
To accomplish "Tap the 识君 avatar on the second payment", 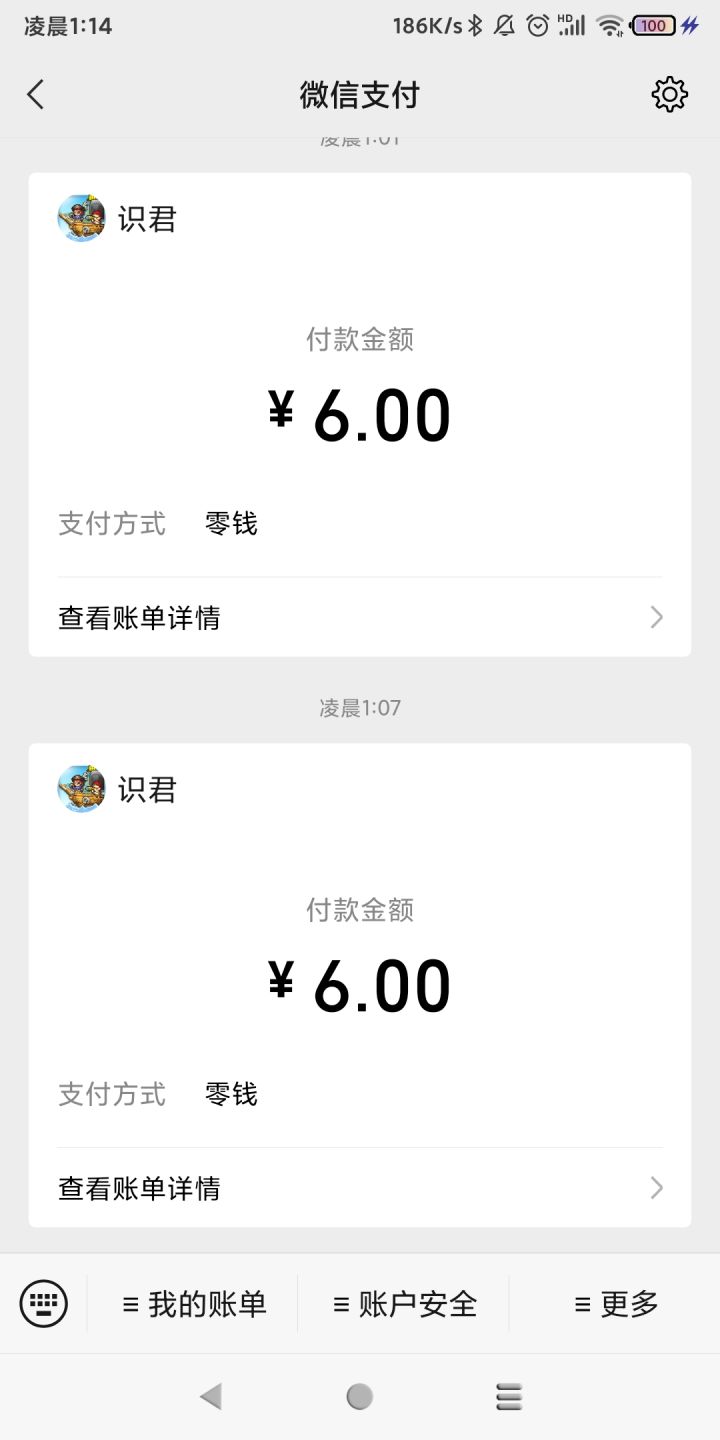I will (81, 789).
